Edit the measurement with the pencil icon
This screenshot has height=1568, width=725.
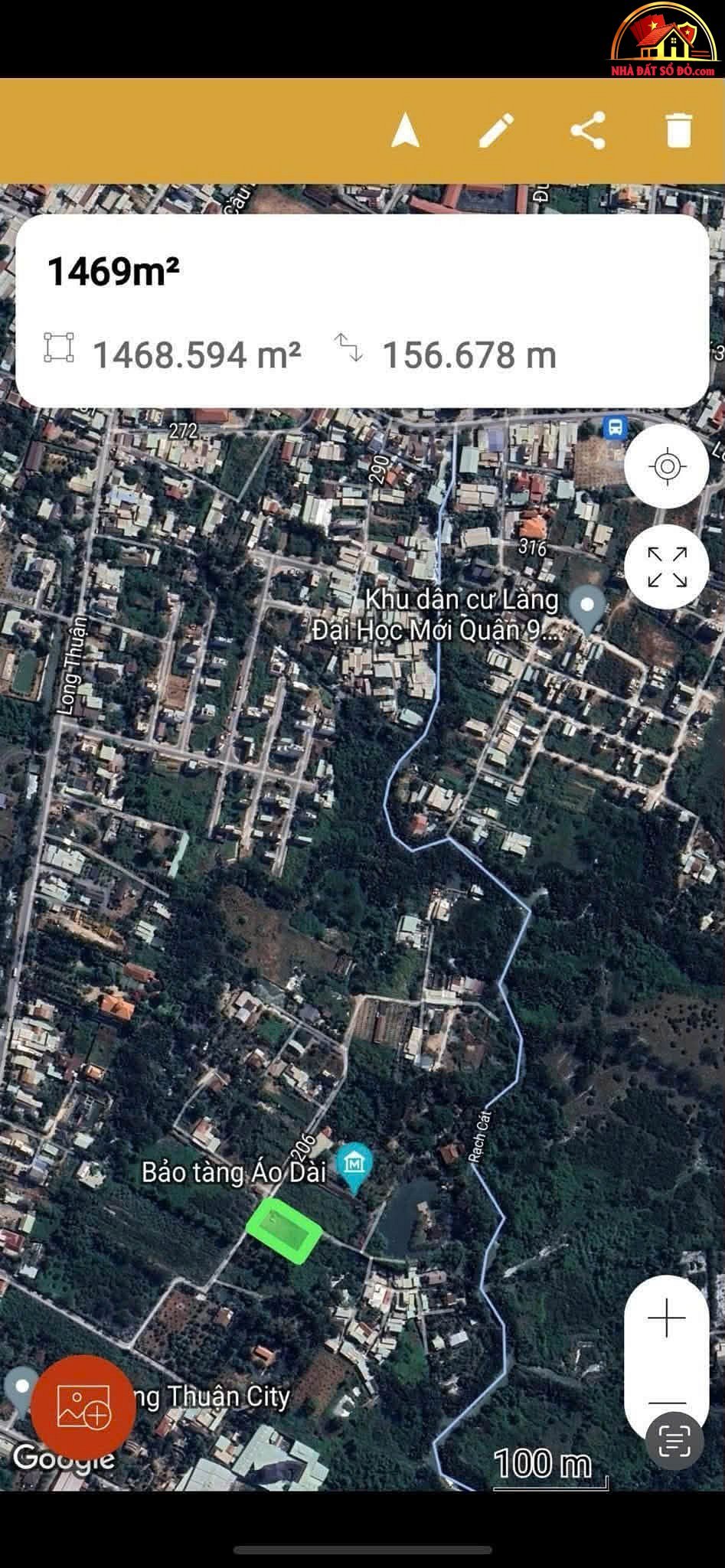[x=496, y=130]
